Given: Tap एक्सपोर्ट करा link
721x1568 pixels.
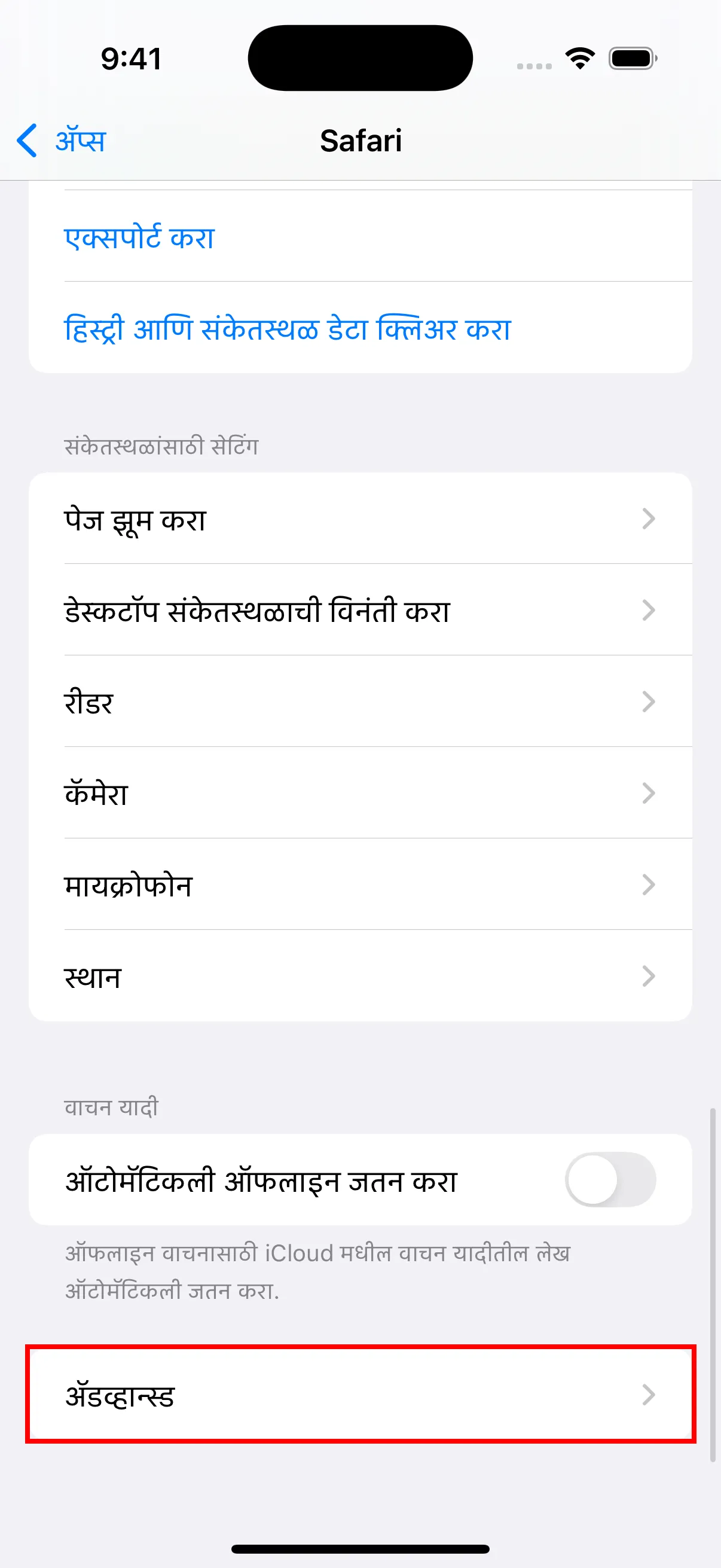Looking at the screenshot, I should pos(139,236).
